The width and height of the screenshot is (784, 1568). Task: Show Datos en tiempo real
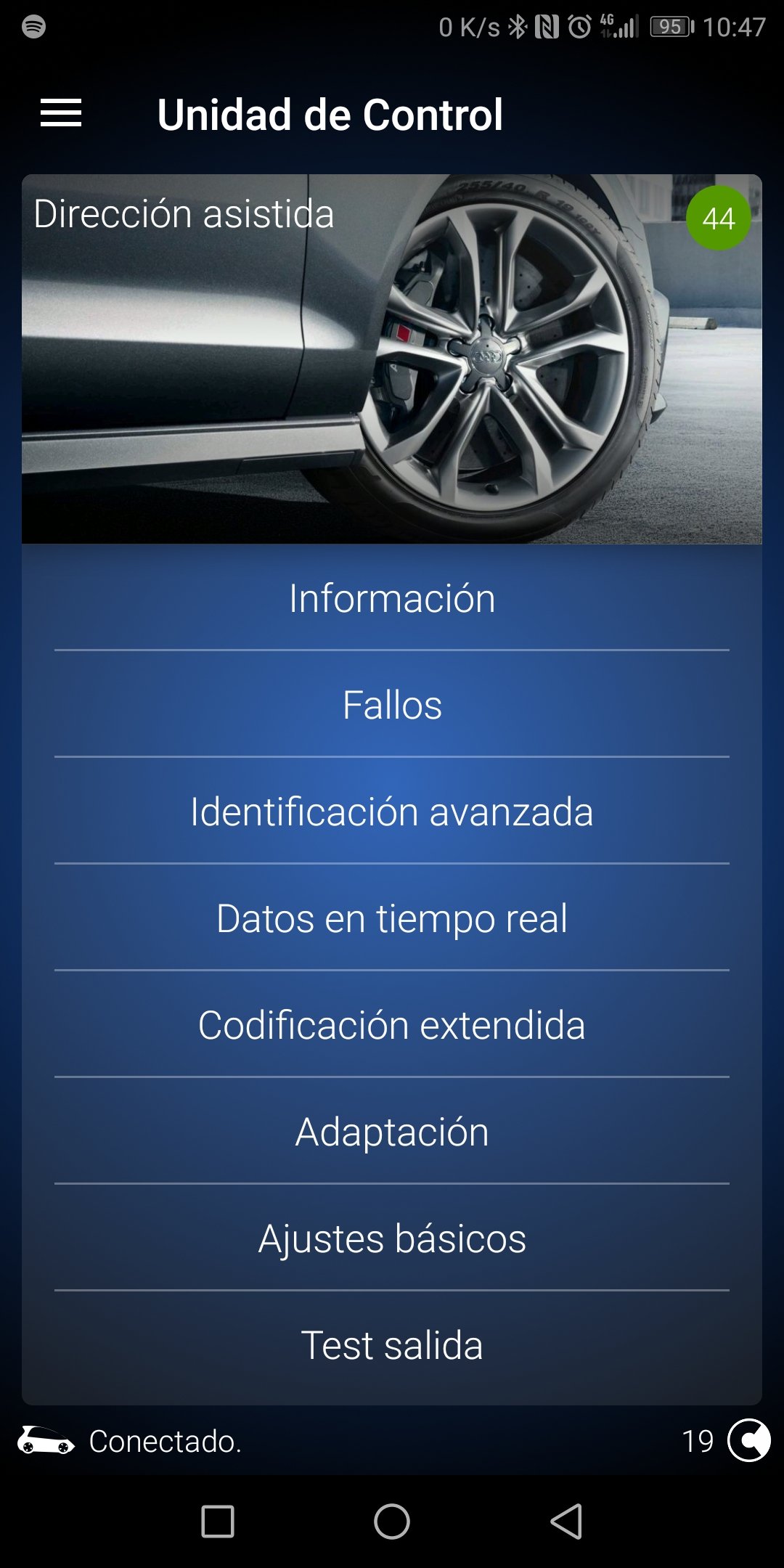[x=392, y=918]
